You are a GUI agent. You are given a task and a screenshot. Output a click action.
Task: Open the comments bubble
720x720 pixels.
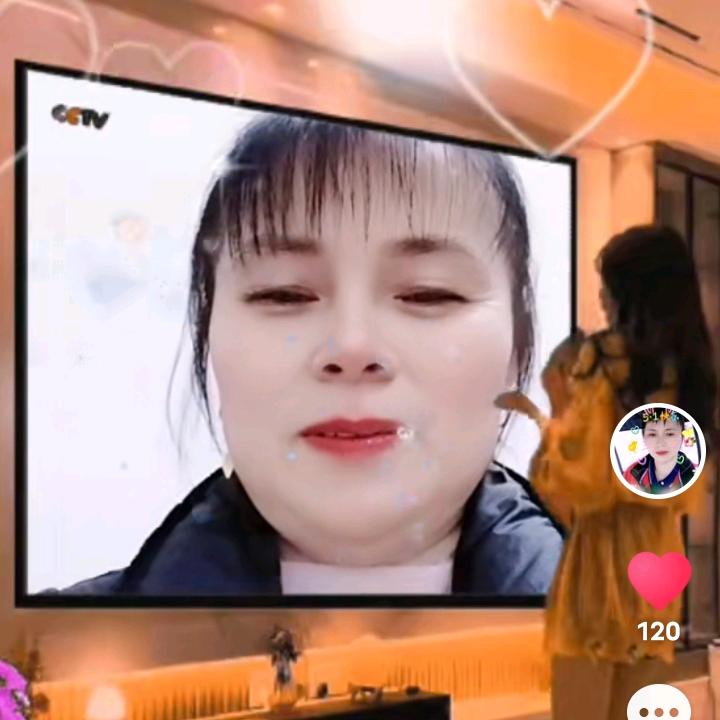pyautogui.click(x=659, y=703)
